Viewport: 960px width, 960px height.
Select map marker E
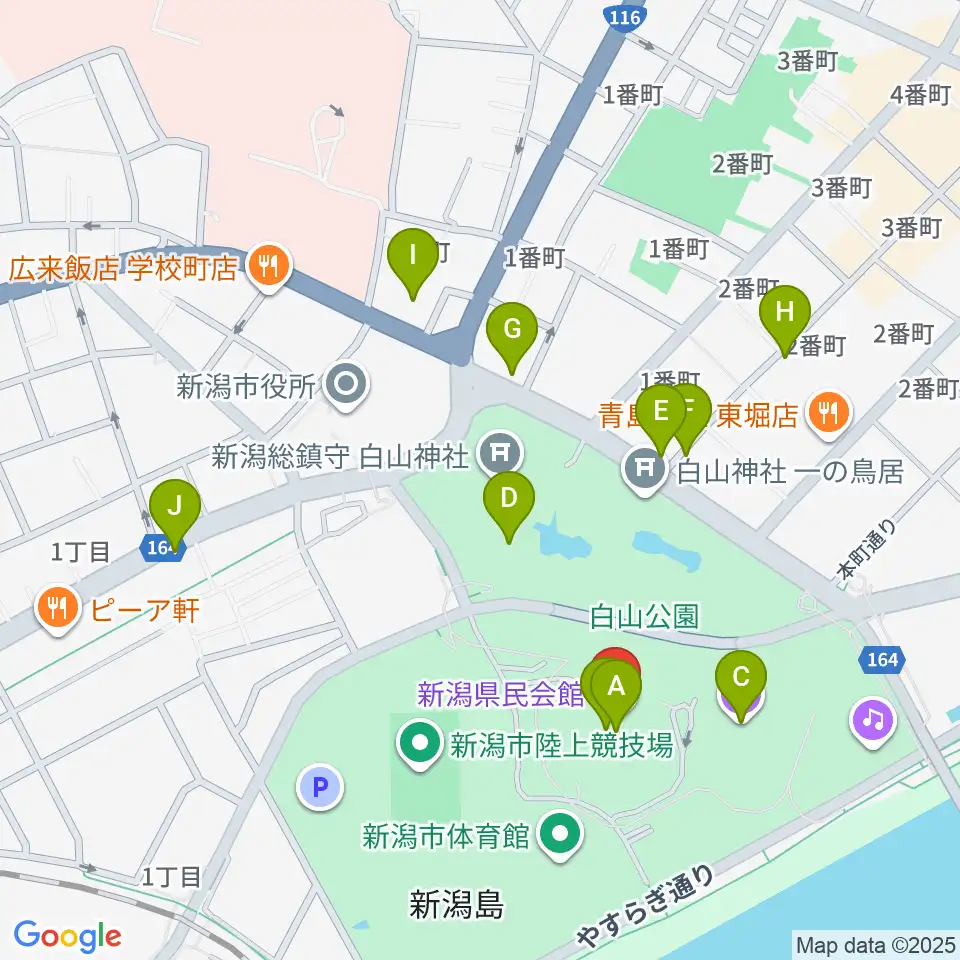[661, 414]
